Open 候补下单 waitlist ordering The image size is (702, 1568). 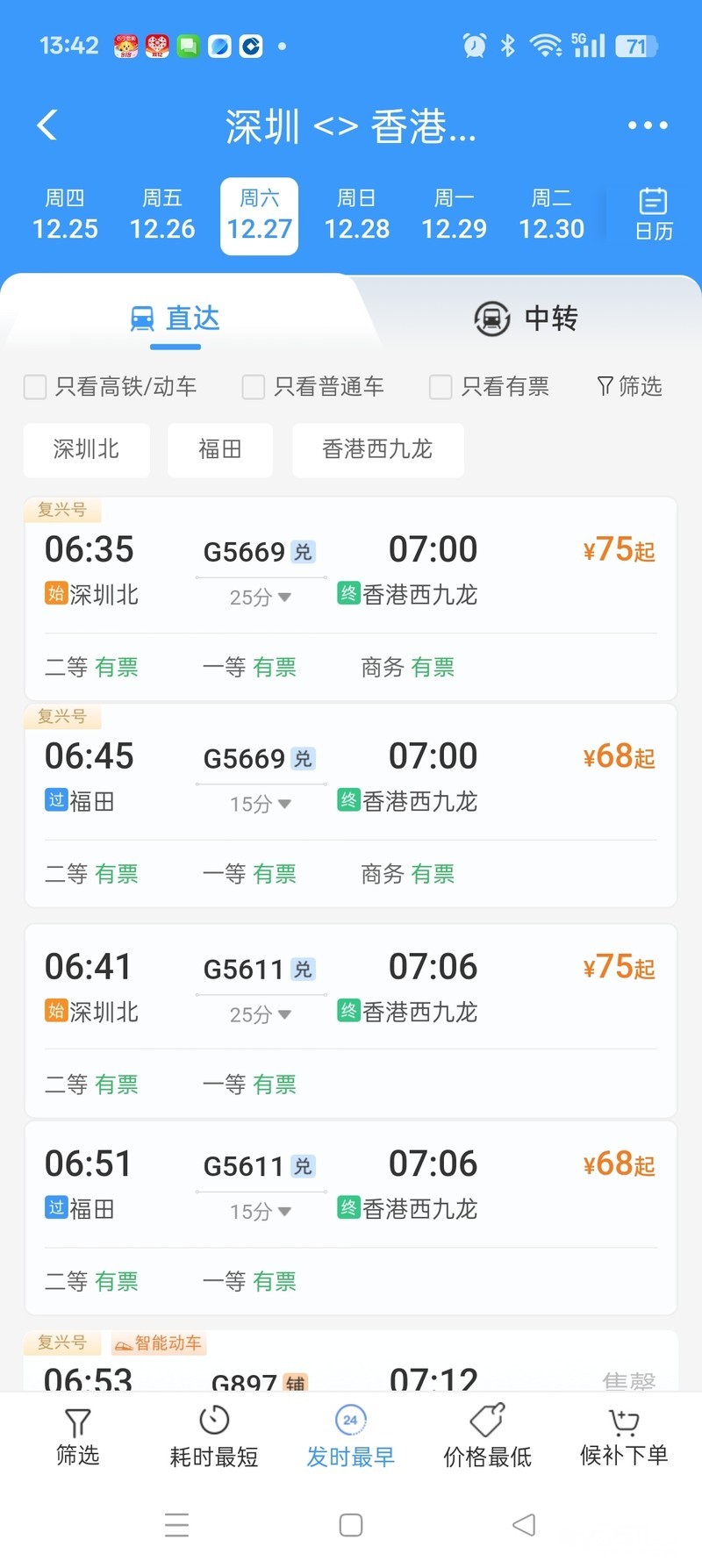pyautogui.click(x=624, y=1437)
